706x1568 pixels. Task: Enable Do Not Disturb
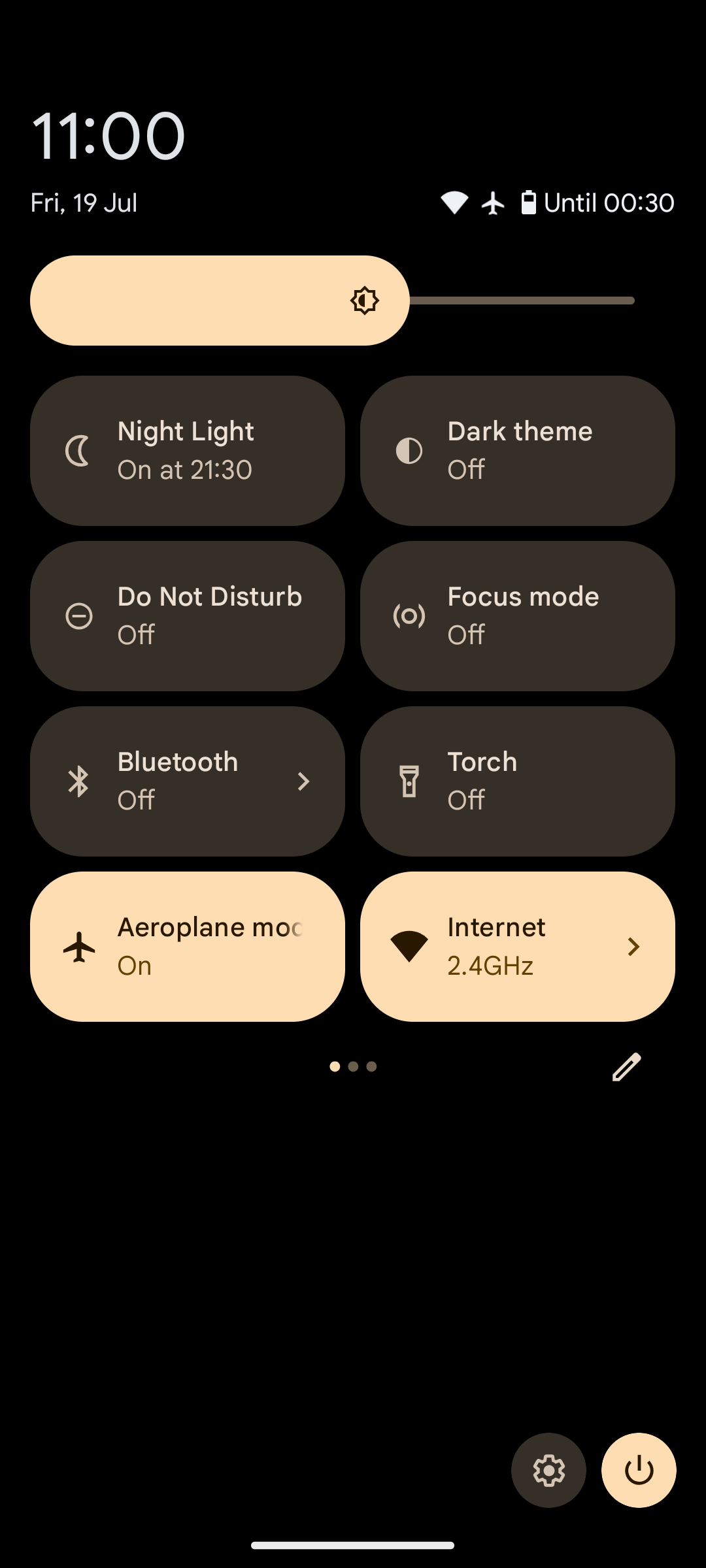[x=188, y=616]
